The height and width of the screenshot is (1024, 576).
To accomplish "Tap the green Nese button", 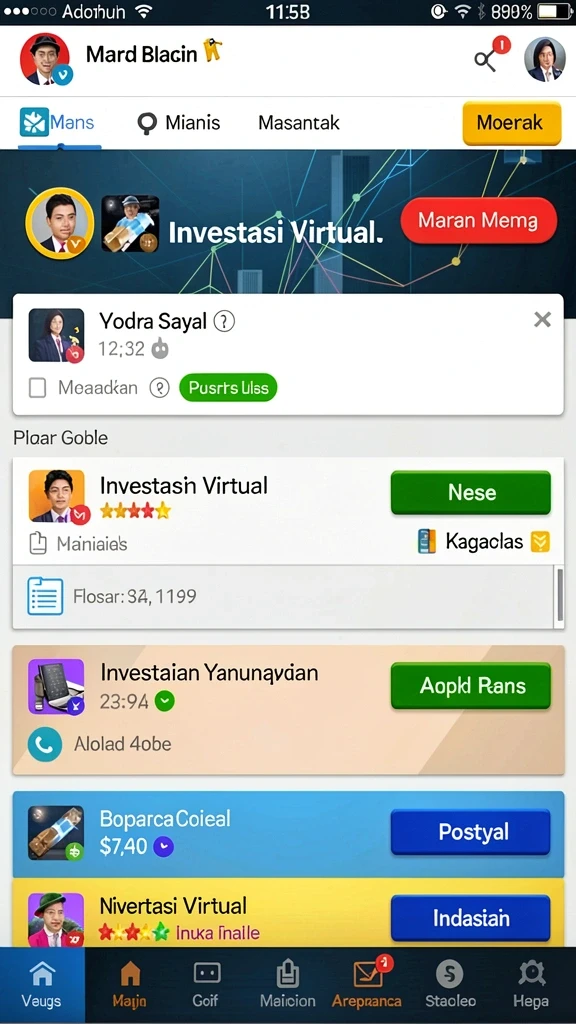I will pos(471,492).
